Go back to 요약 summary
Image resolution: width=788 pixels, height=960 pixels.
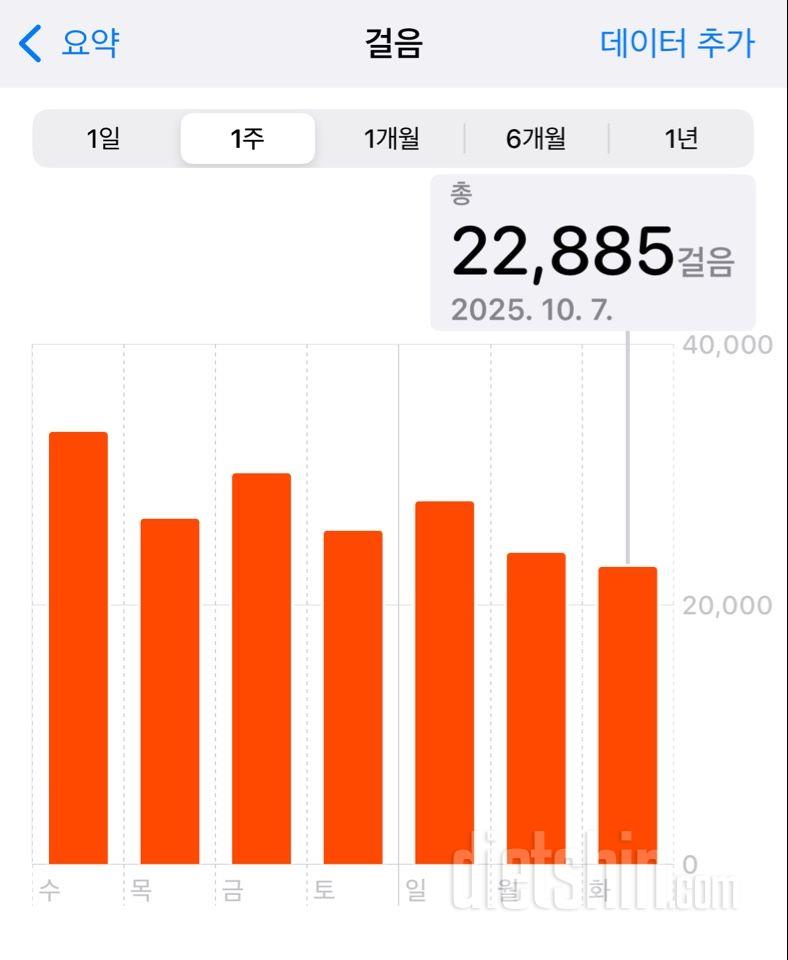click(x=70, y=44)
